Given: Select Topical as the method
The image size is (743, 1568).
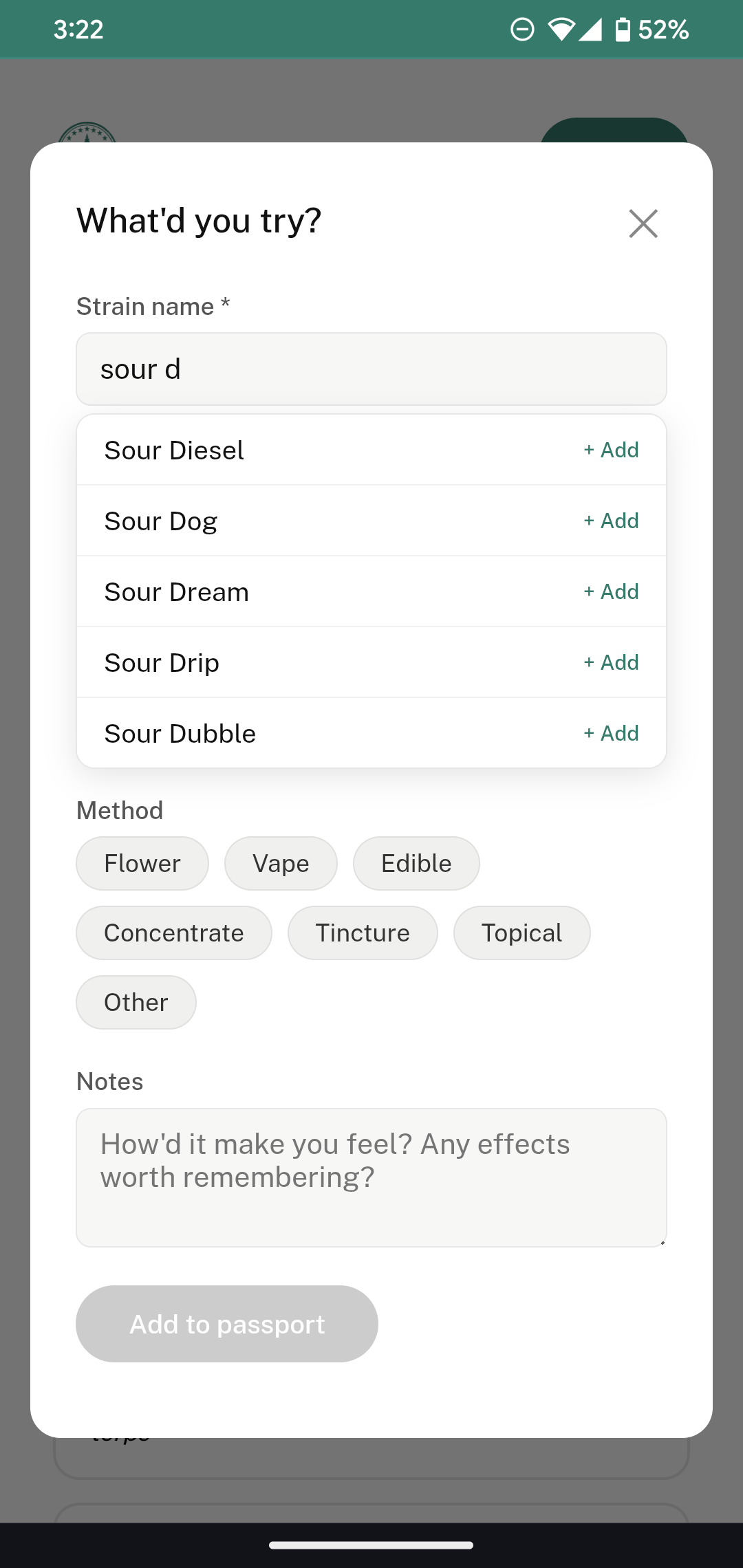Looking at the screenshot, I should click(521, 933).
